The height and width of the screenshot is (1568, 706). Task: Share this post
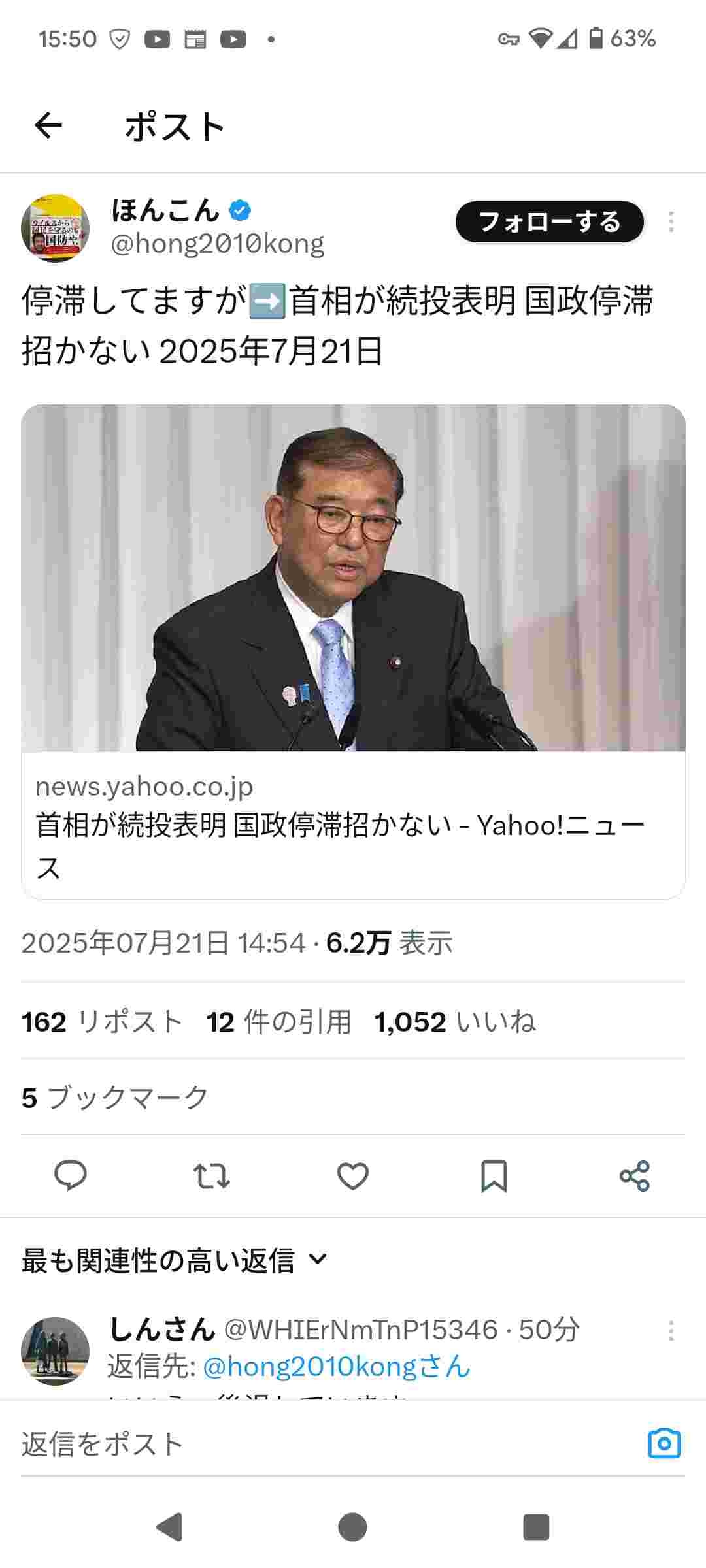pyautogui.click(x=634, y=1176)
